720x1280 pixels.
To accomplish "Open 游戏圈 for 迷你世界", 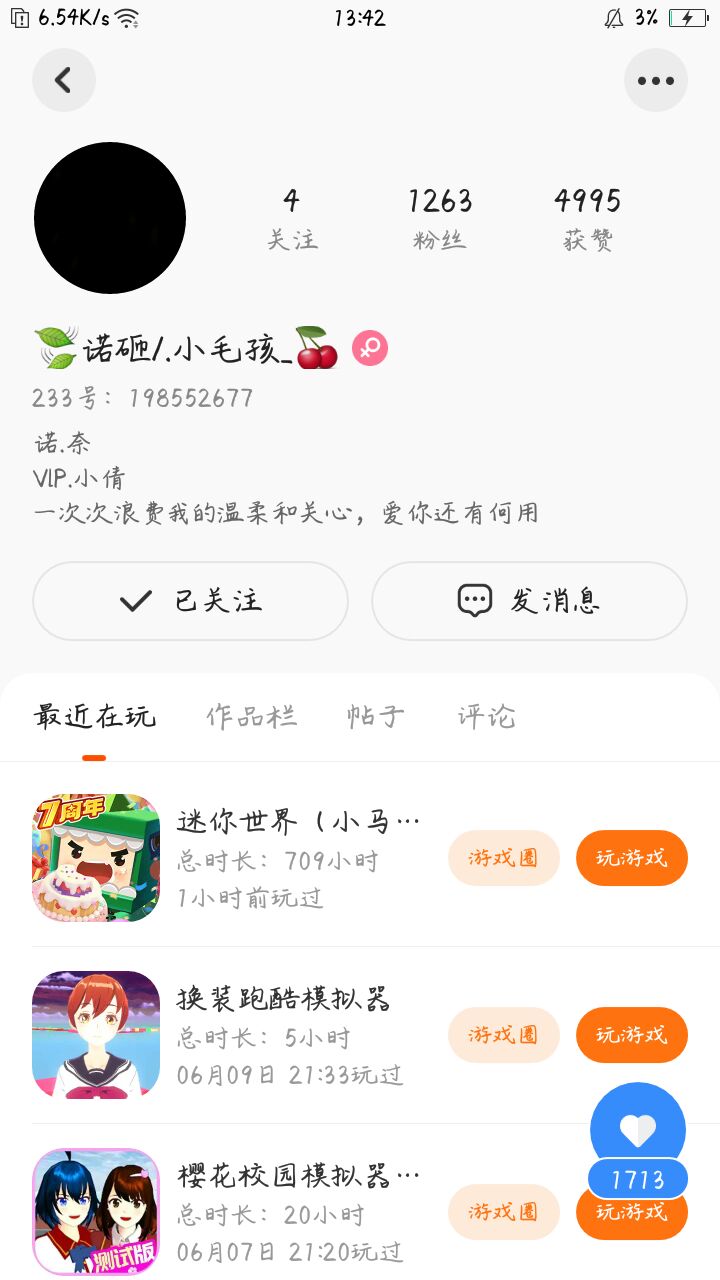I will pos(503,858).
